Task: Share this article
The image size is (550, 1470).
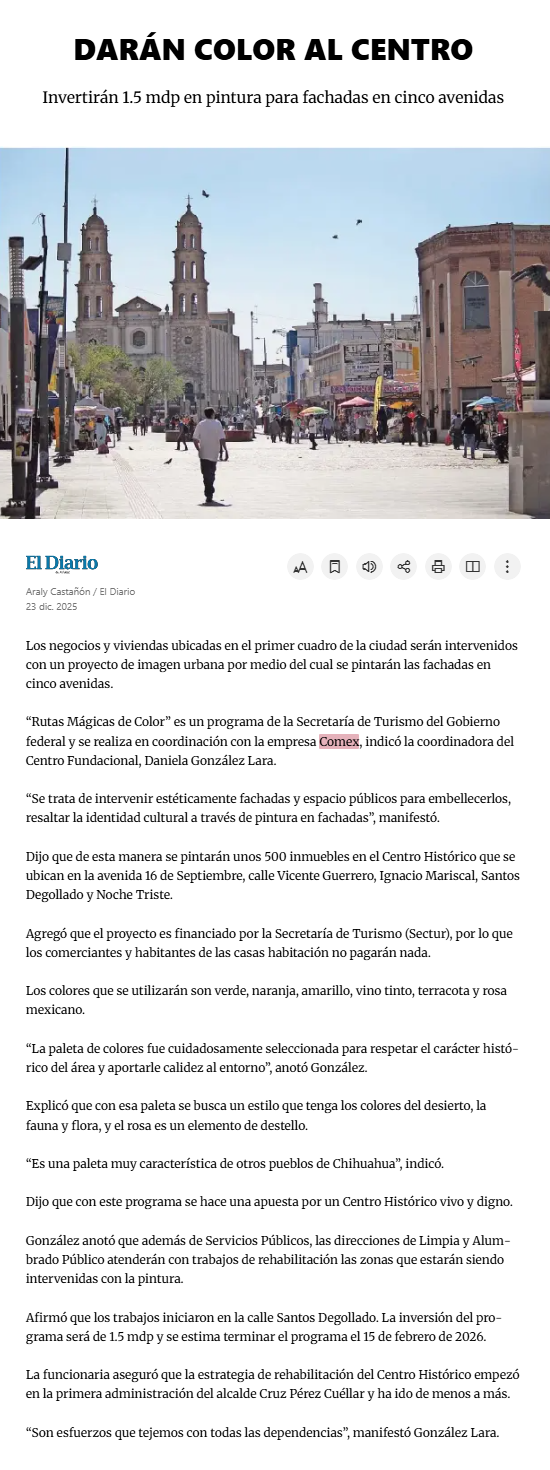Action: pyautogui.click(x=404, y=567)
